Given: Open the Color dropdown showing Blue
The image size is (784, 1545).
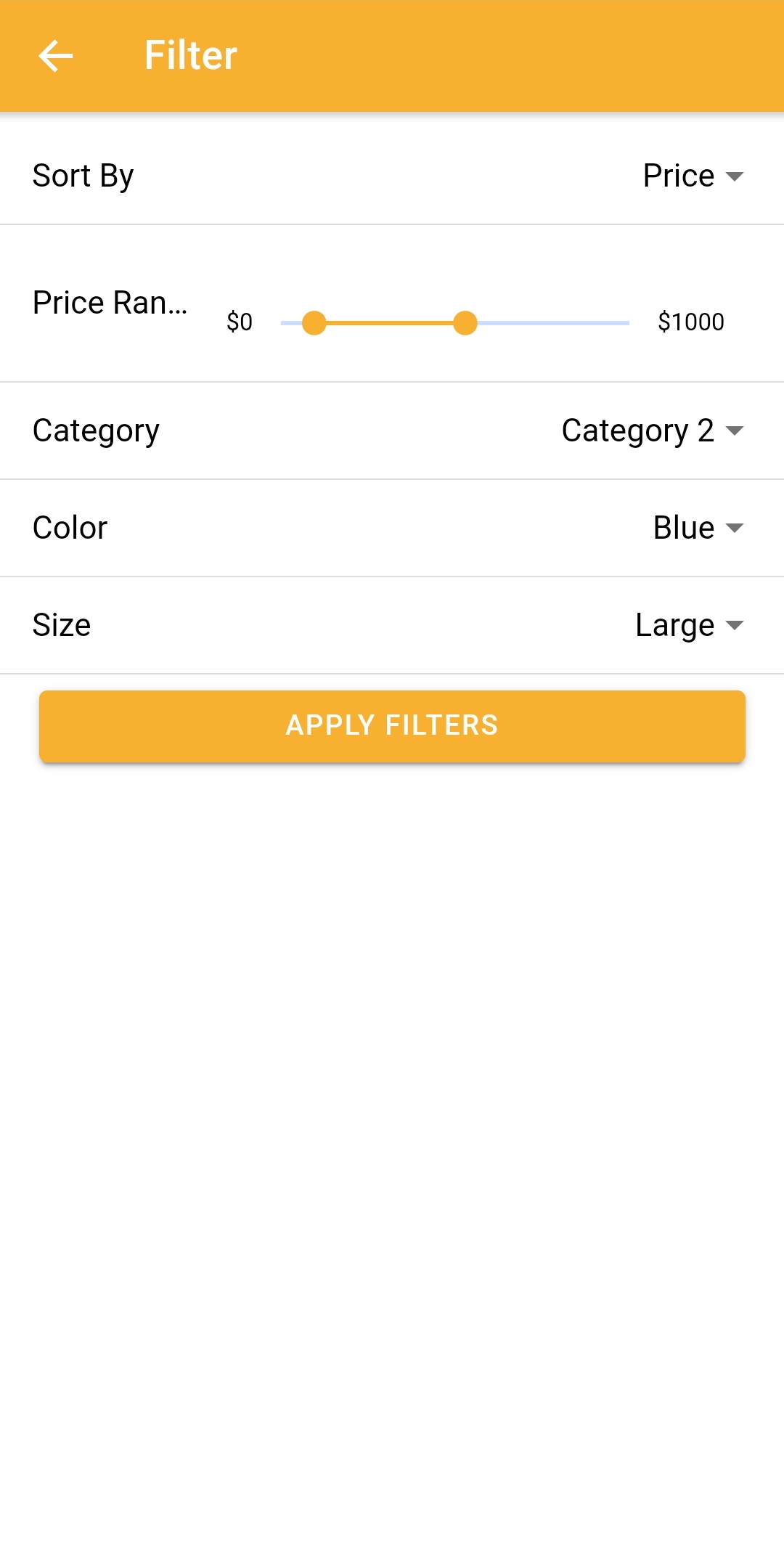Looking at the screenshot, I should [682, 527].
